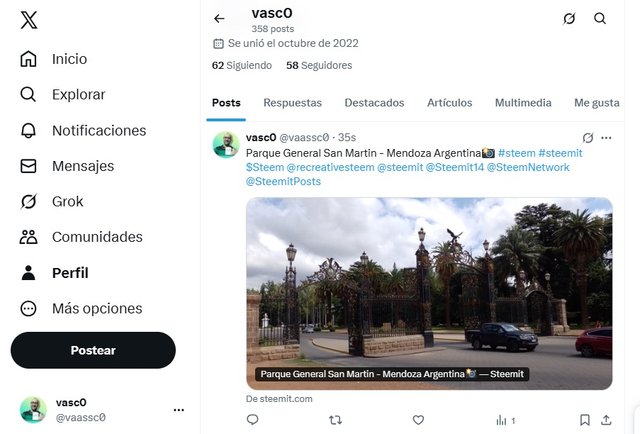
Task: Go back with the arrow icon
Action: pos(219,18)
